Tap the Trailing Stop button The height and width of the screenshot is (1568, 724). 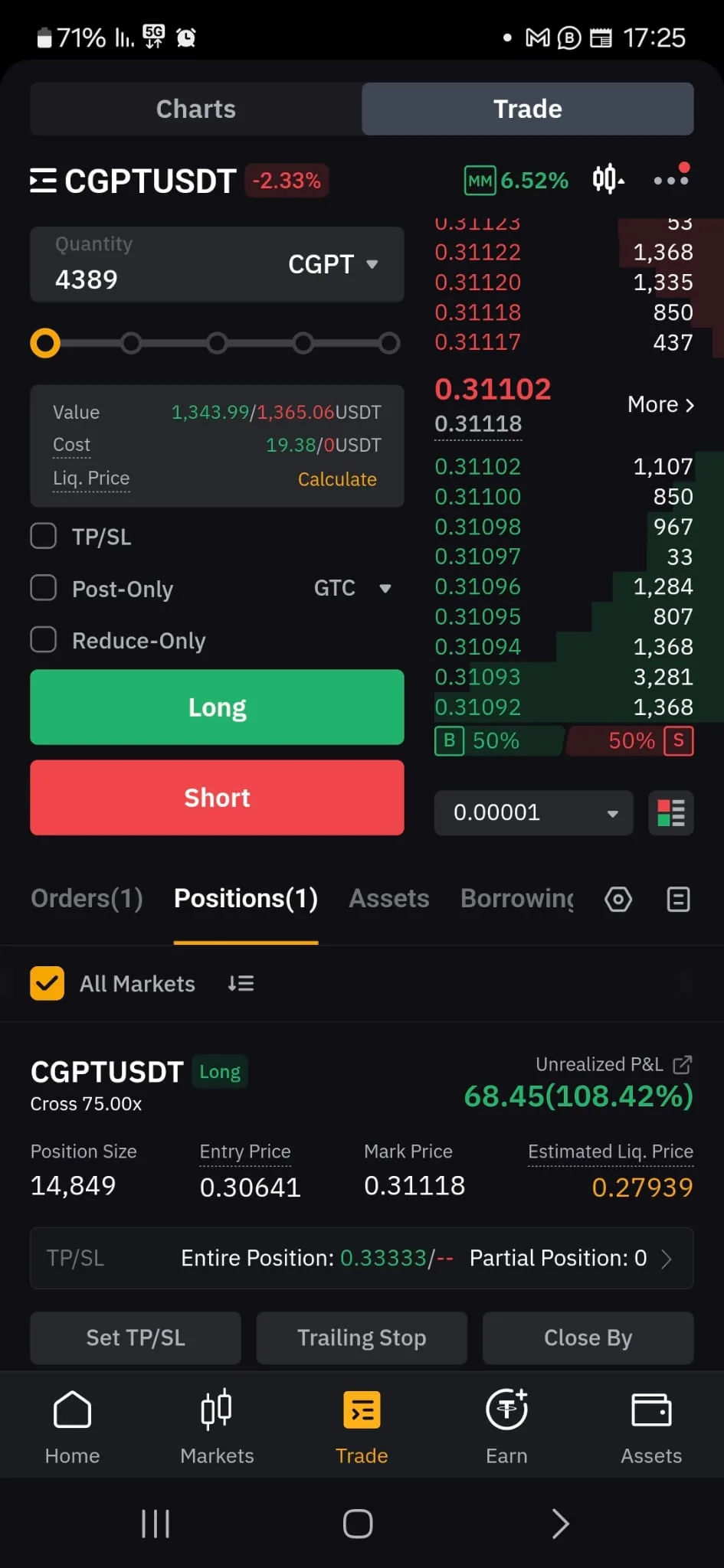(x=362, y=1338)
